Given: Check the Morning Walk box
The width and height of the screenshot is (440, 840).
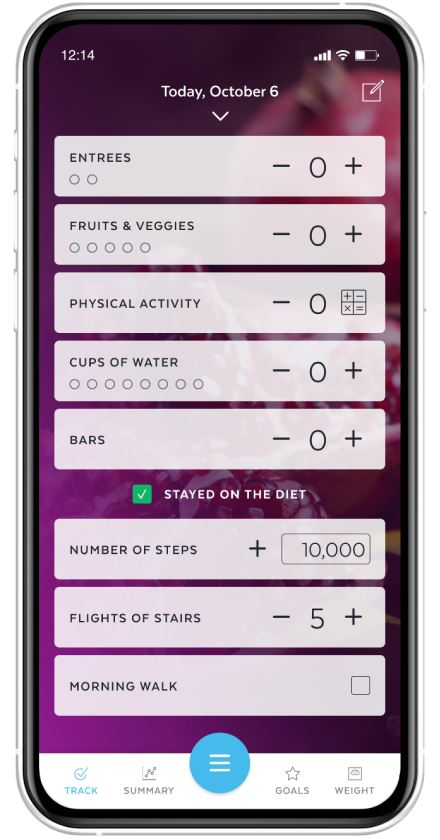Looking at the screenshot, I should point(360,685).
